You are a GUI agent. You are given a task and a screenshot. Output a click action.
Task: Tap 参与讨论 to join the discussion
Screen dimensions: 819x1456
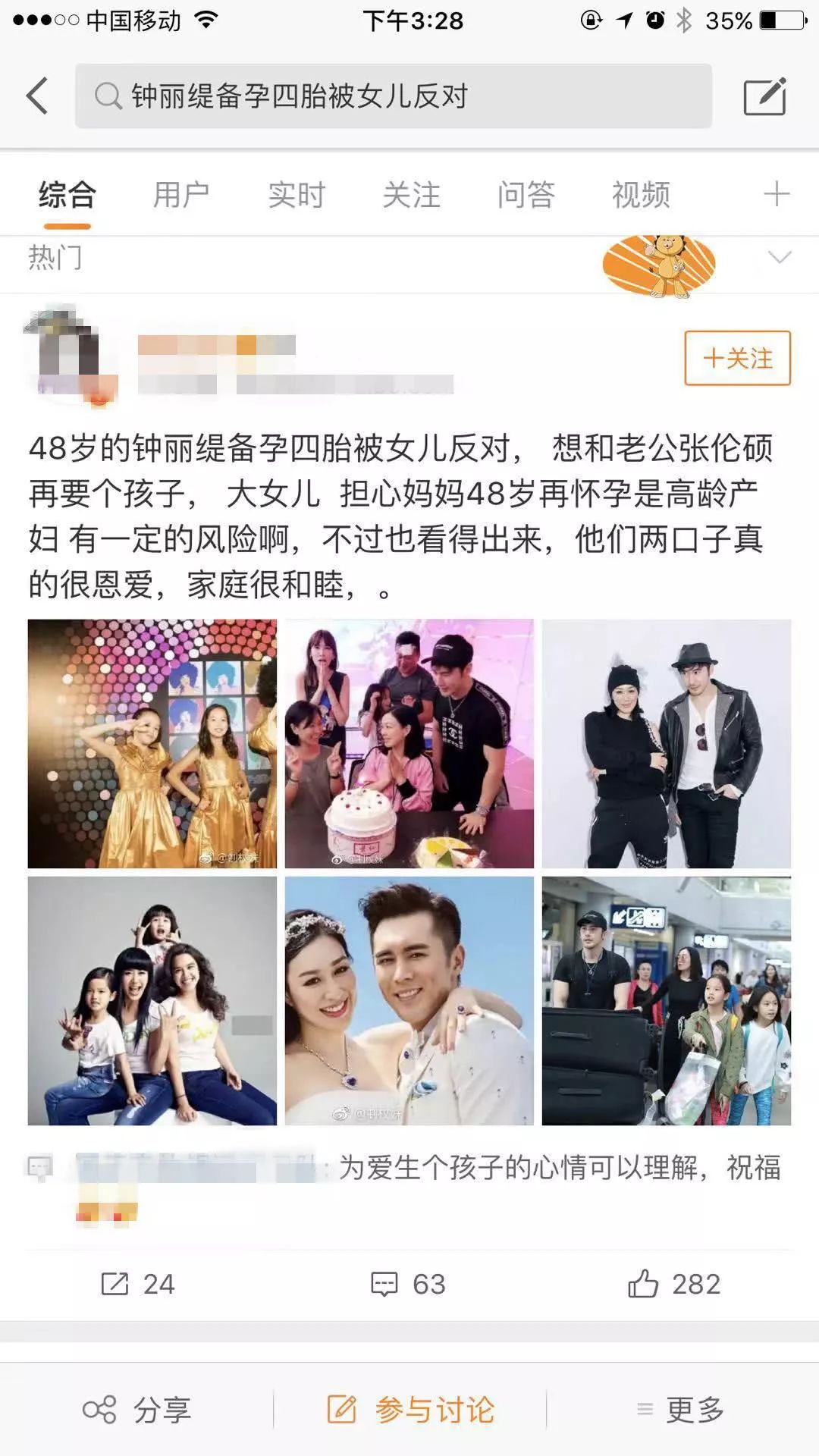click(410, 1410)
